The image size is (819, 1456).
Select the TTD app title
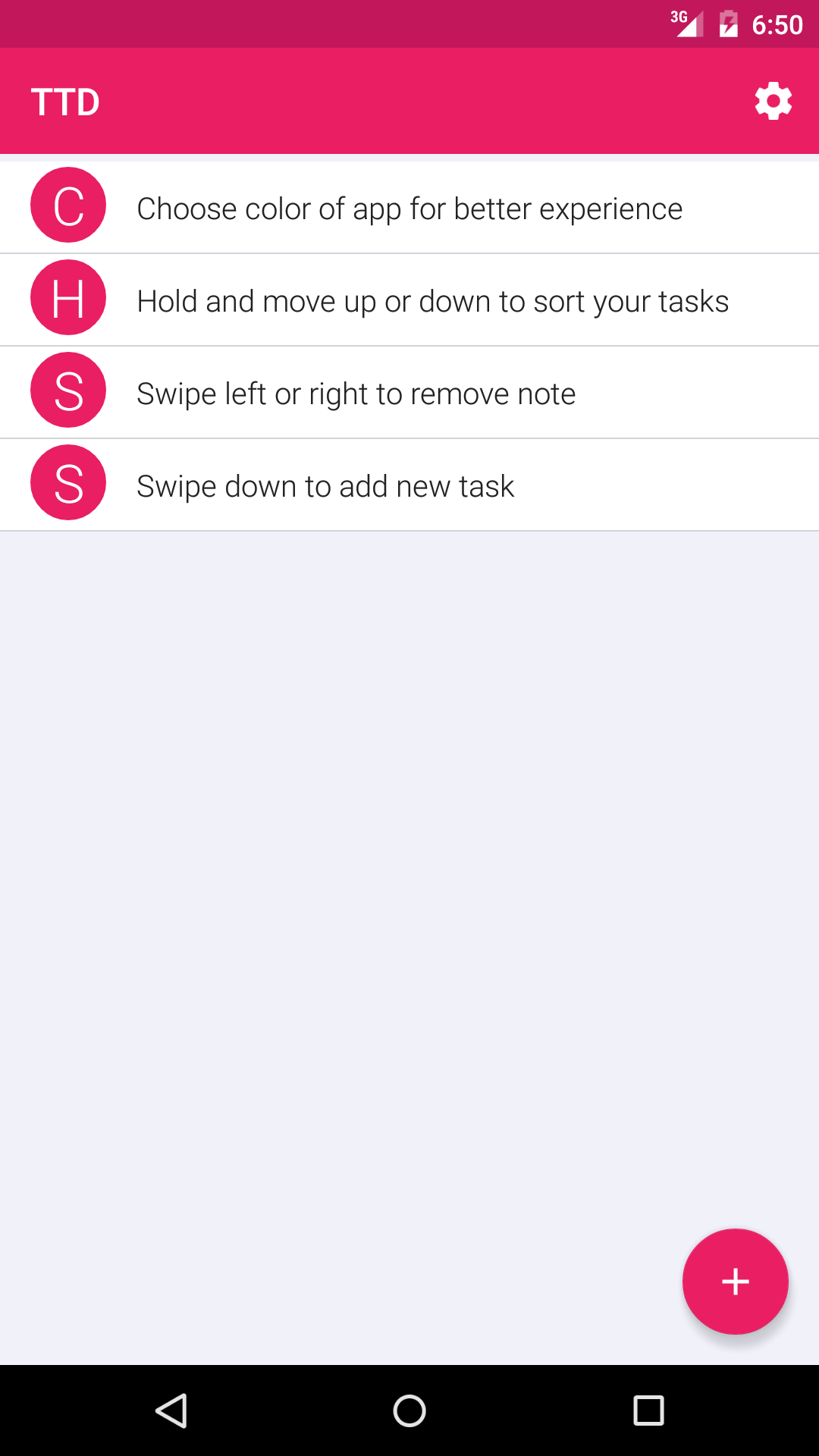tap(65, 101)
